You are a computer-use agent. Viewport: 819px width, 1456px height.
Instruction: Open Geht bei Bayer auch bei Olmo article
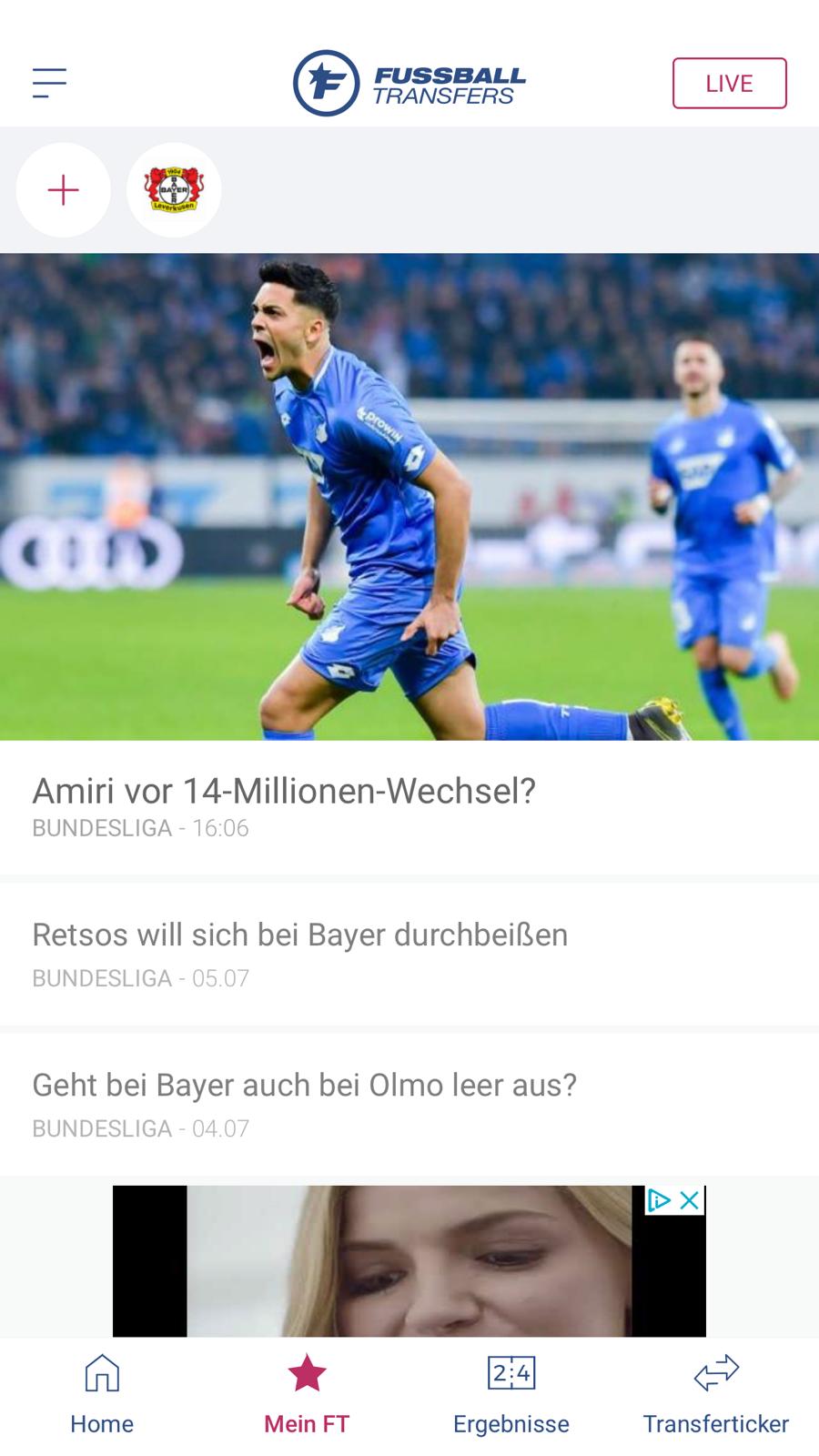tap(305, 1086)
